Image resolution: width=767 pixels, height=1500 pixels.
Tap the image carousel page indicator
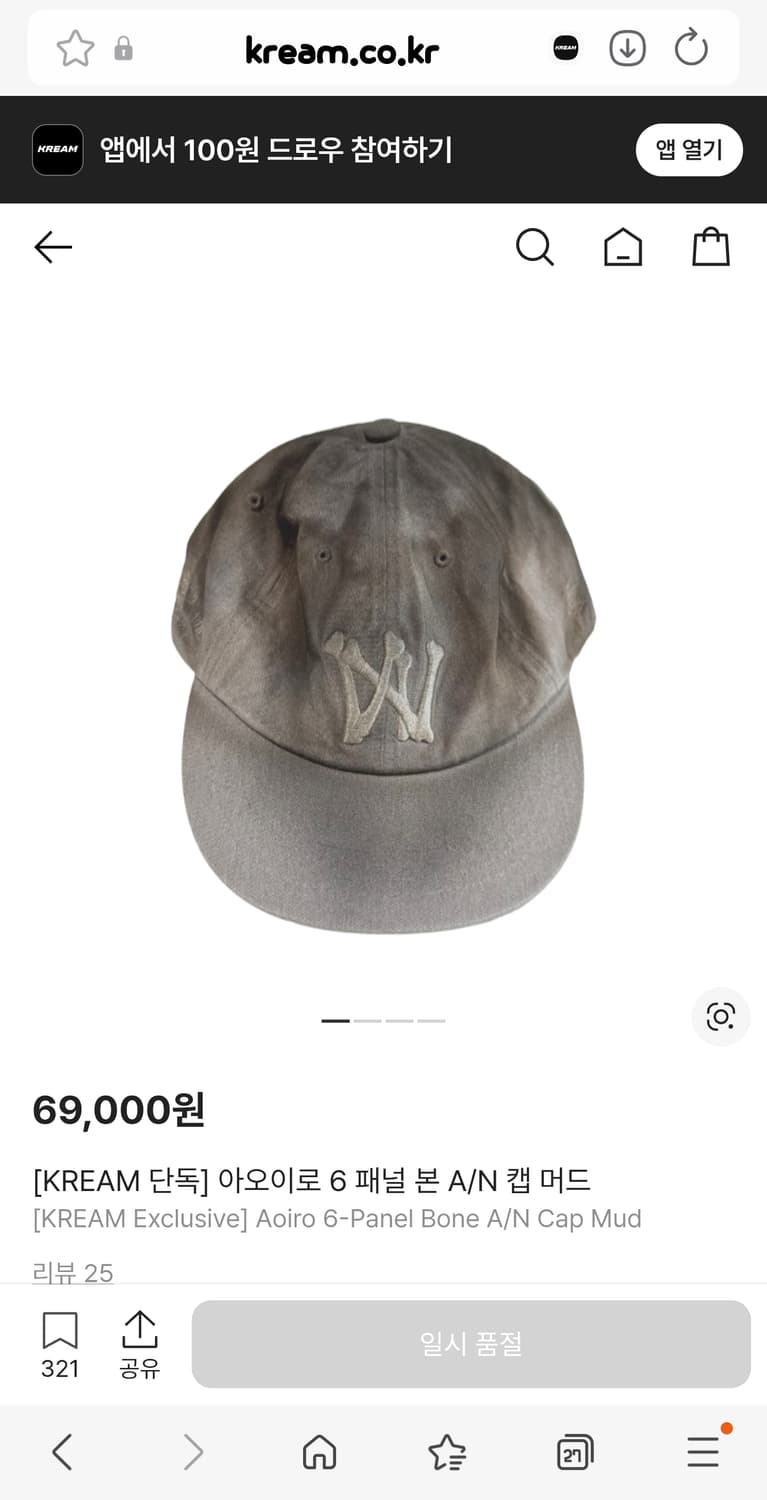[383, 1021]
